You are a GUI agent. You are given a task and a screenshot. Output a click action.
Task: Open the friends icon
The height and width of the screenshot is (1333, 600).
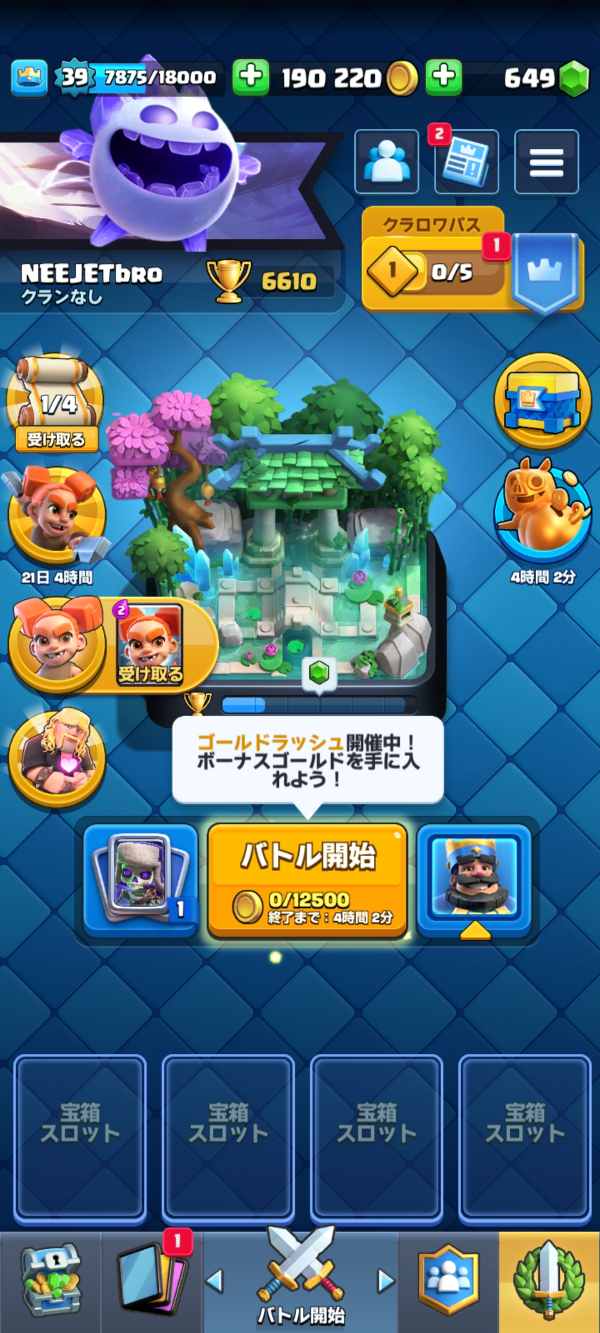point(386,162)
